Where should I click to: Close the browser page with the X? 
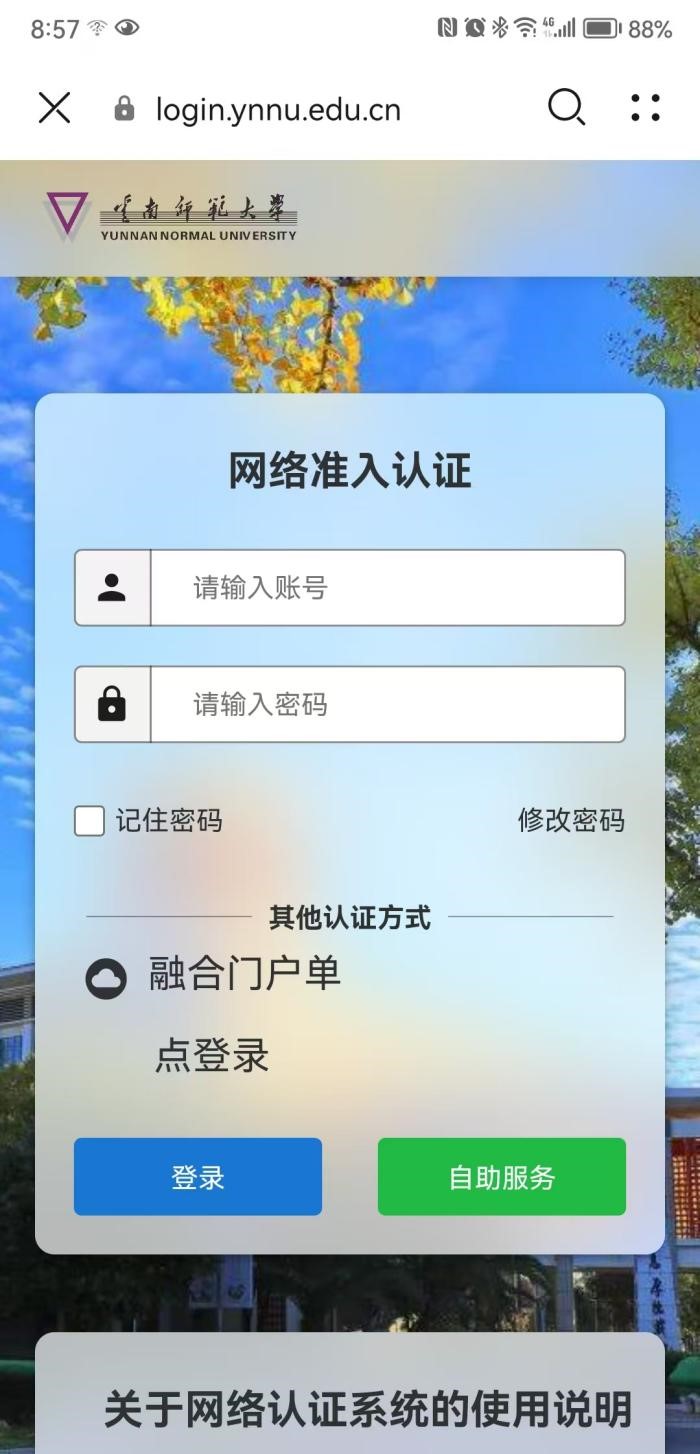(x=54, y=108)
